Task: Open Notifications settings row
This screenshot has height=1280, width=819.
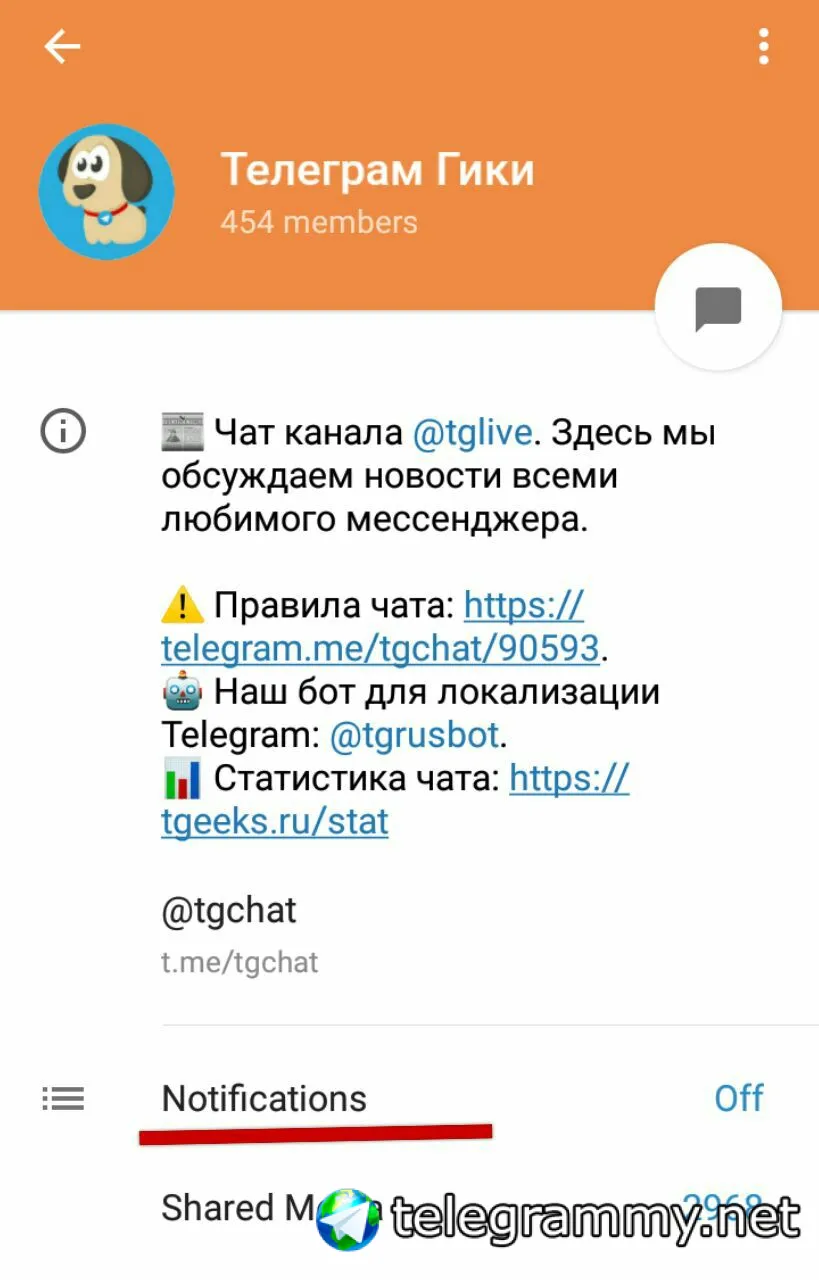Action: pos(265,1098)
